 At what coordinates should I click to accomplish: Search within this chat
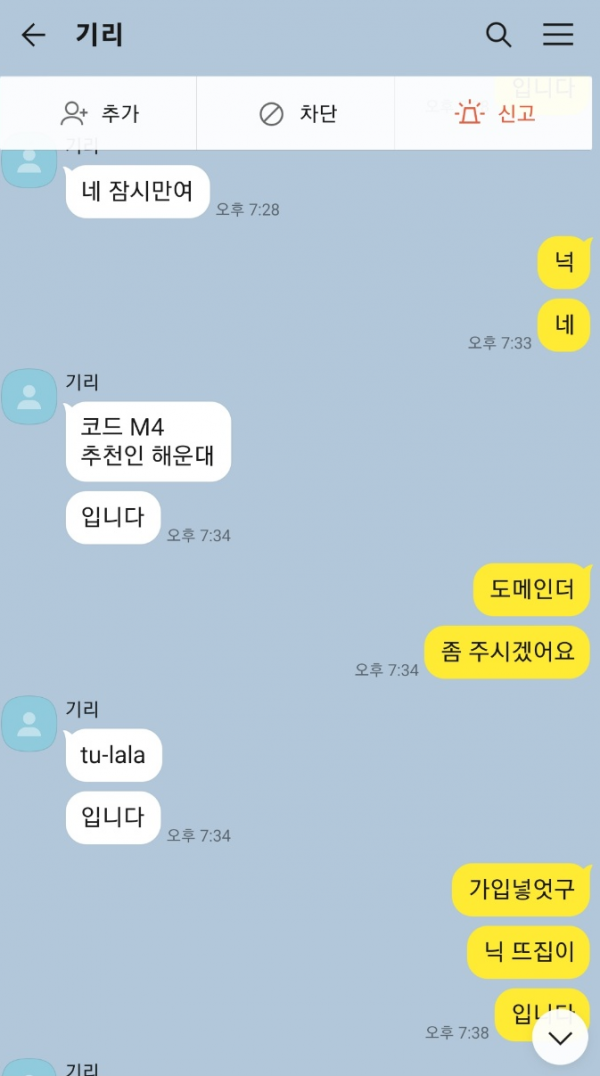point(498,35)
